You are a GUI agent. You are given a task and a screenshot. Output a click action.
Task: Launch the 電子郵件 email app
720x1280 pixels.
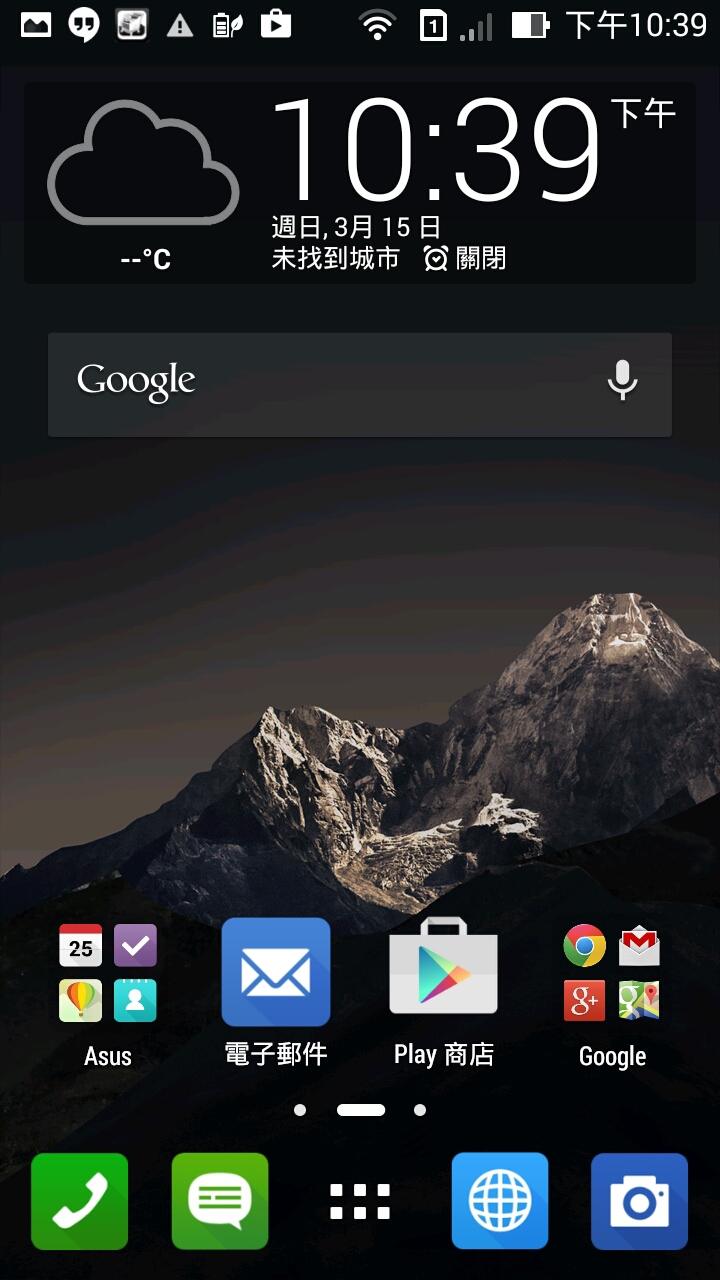[276, 972]
